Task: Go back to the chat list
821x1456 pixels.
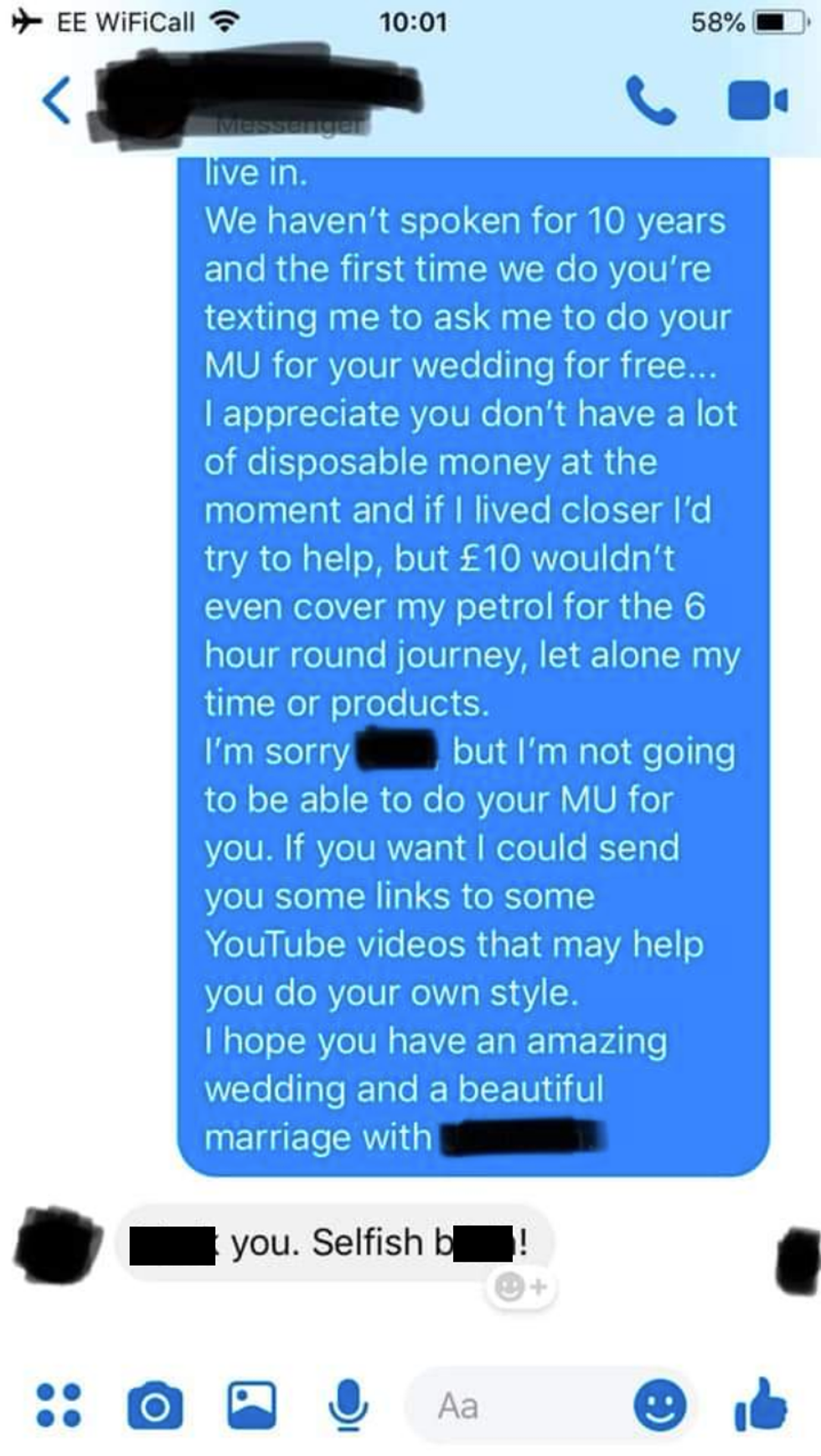Action: point(57,100)
